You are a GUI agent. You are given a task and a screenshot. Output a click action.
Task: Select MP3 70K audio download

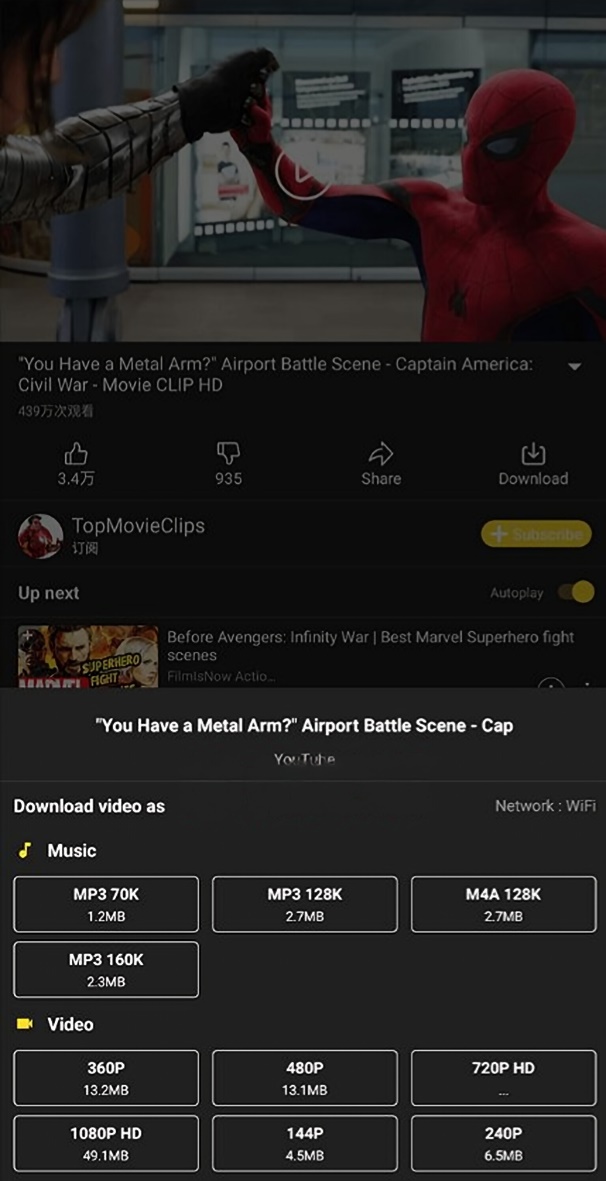click(x=106, y=904)
